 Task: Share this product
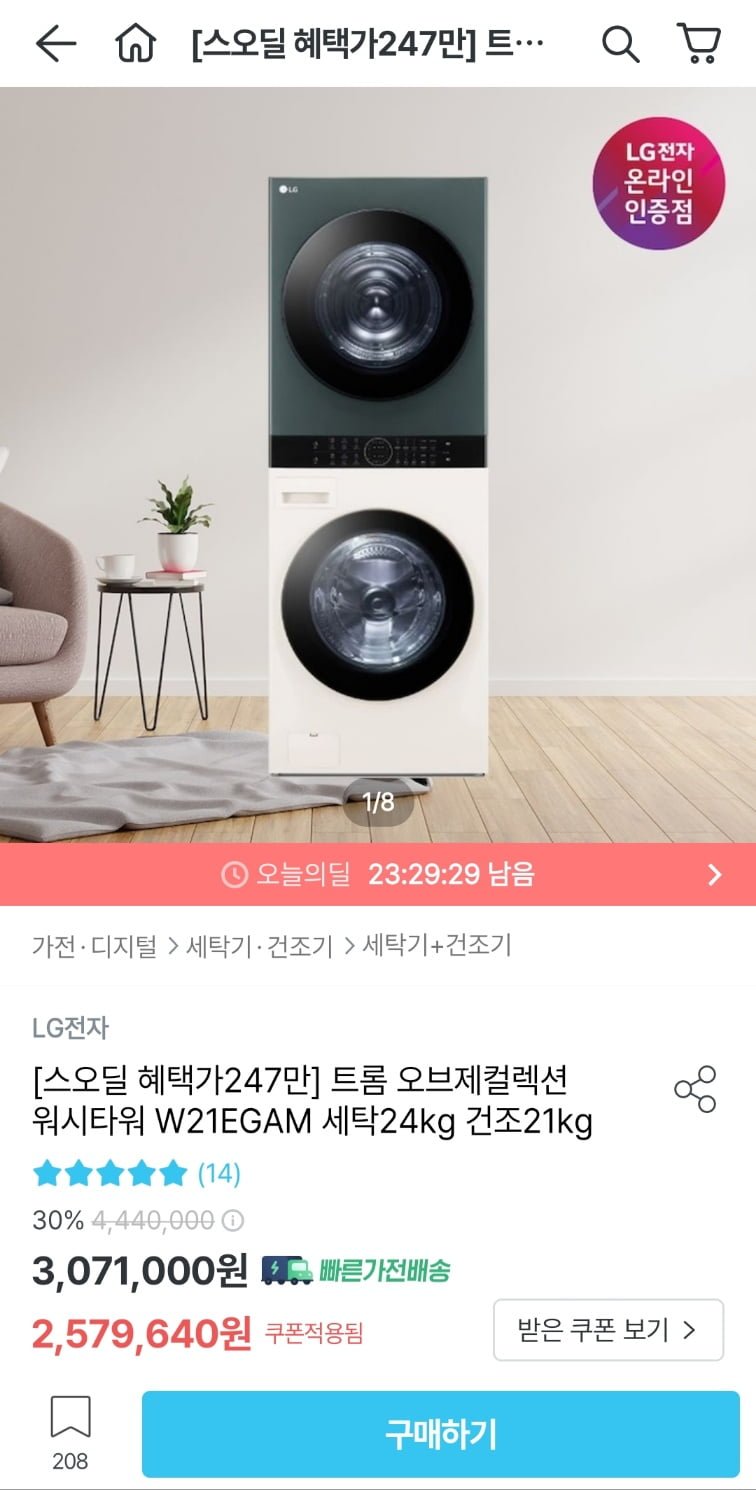pyautogui.click(x=695, y=1089)
